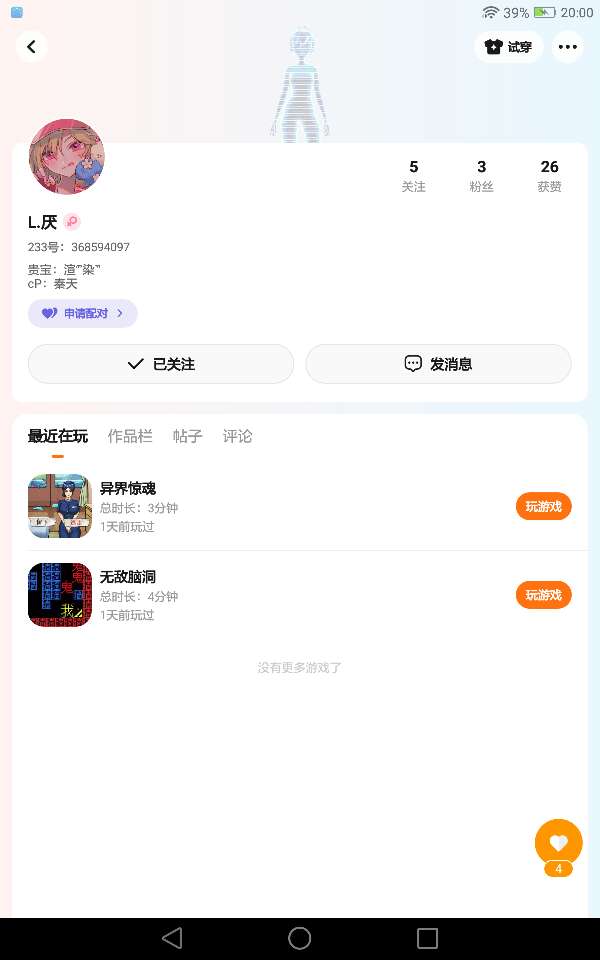Tap 申请配对 to request pairing

coord(83,313)
